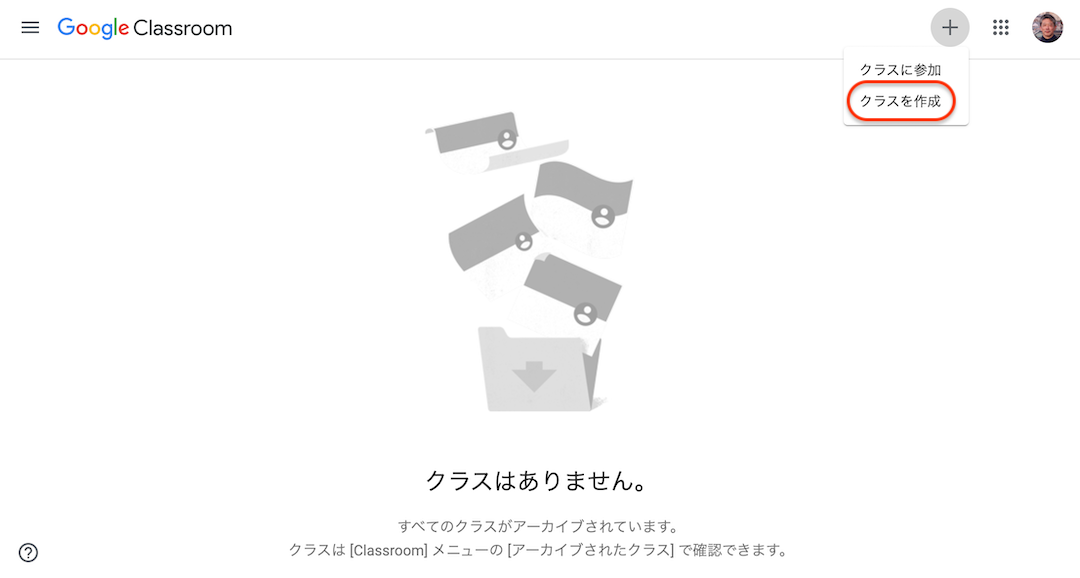
Task: Open the main hamburger menu
Action: 30,28
